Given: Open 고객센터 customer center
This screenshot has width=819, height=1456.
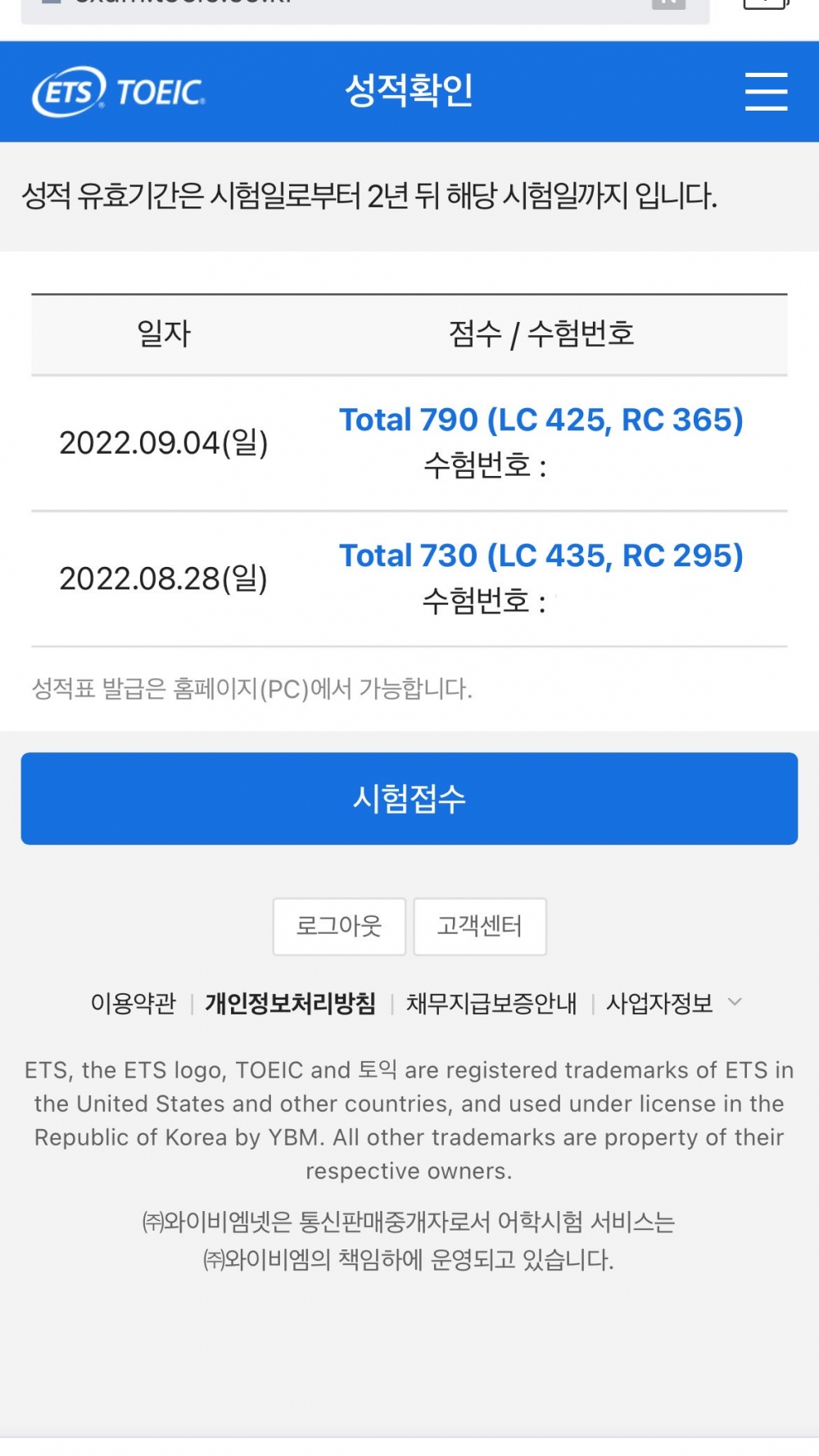Looking at the screenshot, I should coord(480,926).
